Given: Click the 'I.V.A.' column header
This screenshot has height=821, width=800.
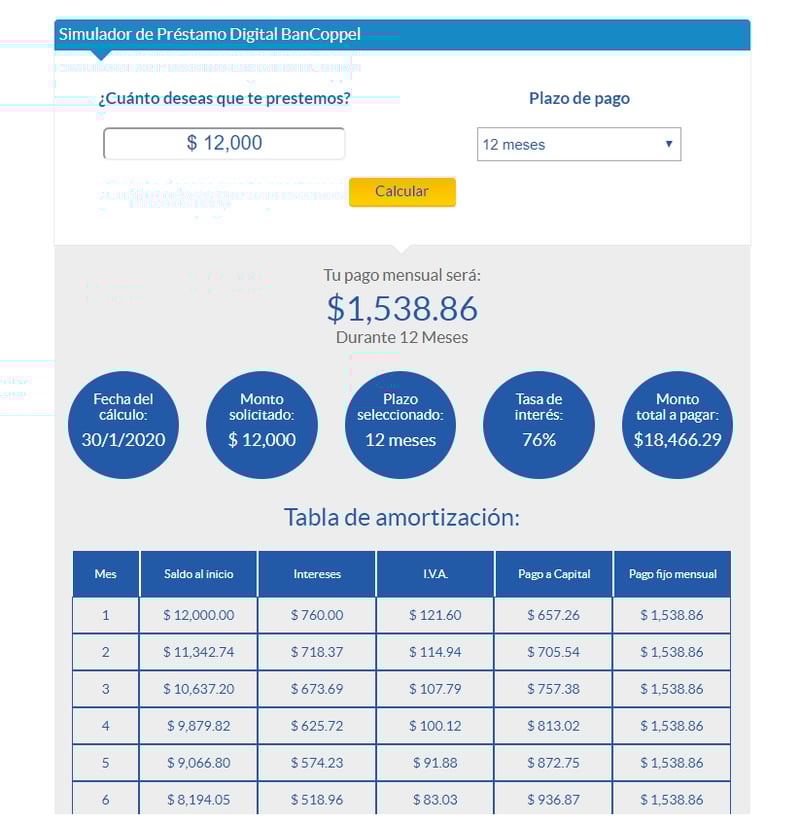Looking at the screenshot, I should (x=435, y=574).
